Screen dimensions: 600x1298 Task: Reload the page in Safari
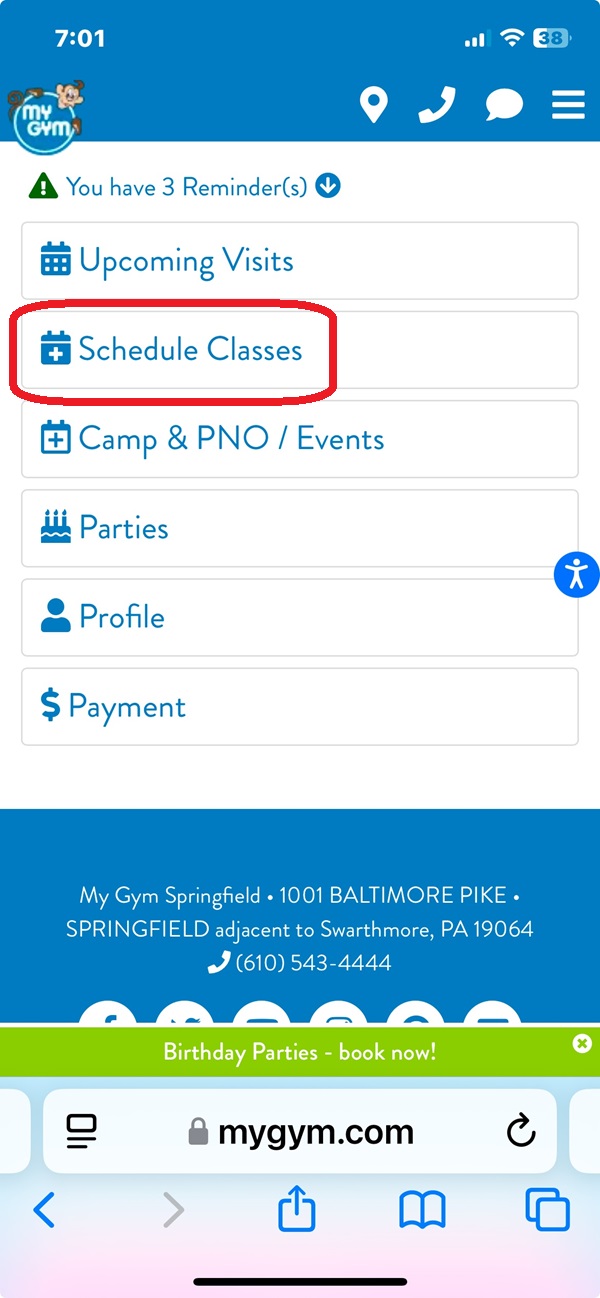click(521, 1132)
